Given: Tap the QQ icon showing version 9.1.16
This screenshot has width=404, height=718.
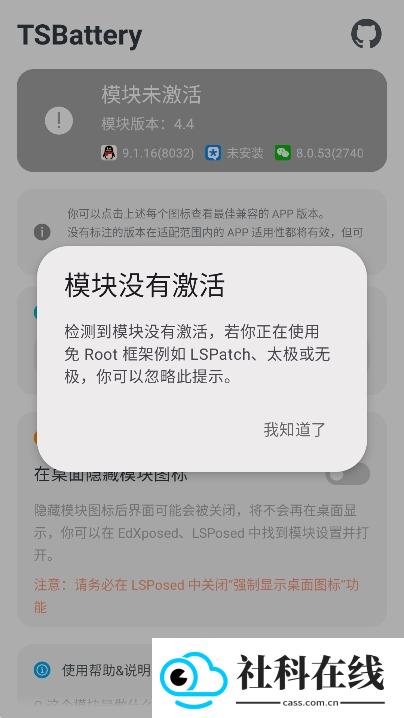Looking at the screenshot, I should click(109, 152).
